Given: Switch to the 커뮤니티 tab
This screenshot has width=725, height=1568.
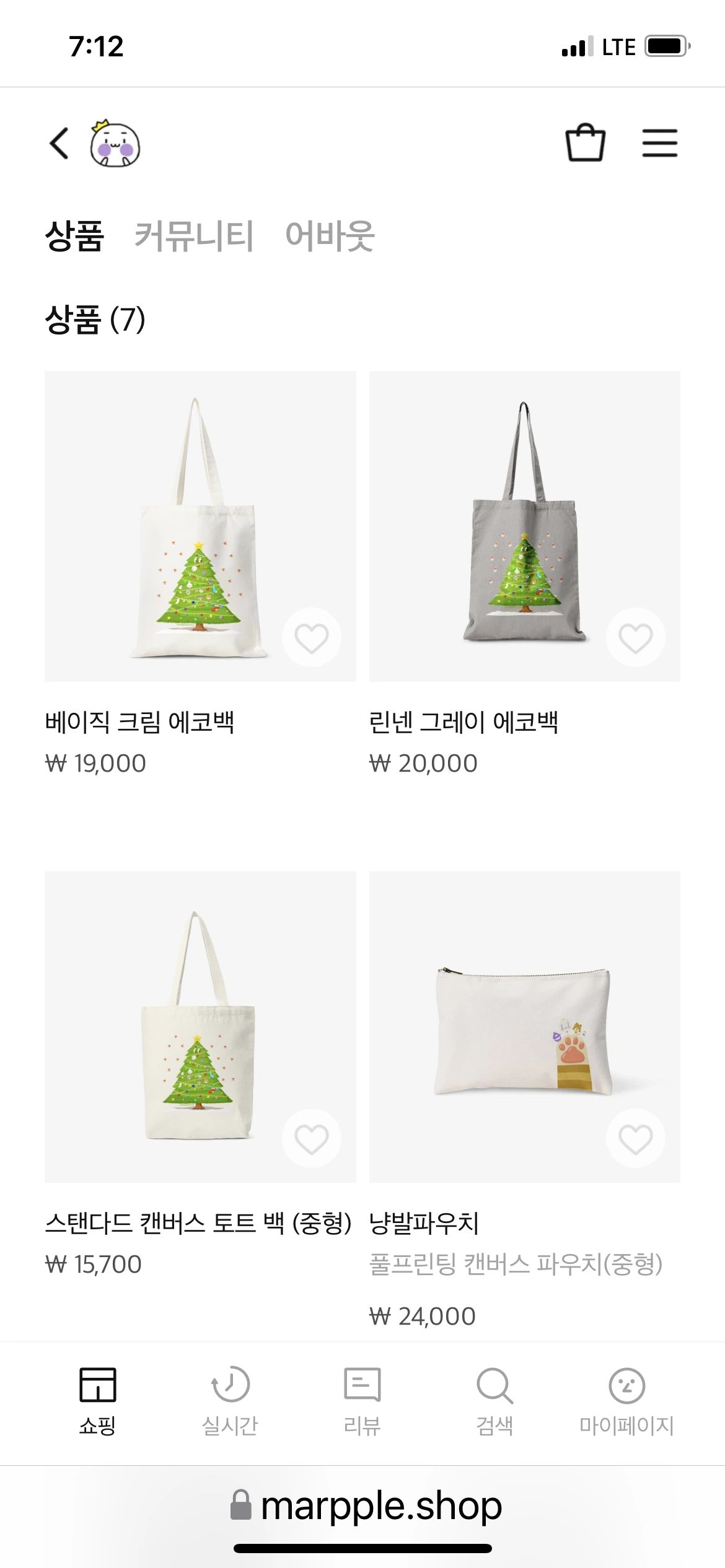Looking at the screenshot, I should (194, 236).
